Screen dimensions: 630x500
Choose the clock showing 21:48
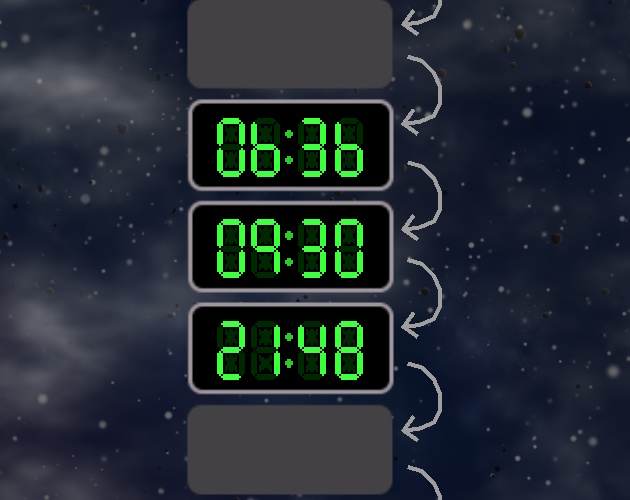[x=289, y=349]
